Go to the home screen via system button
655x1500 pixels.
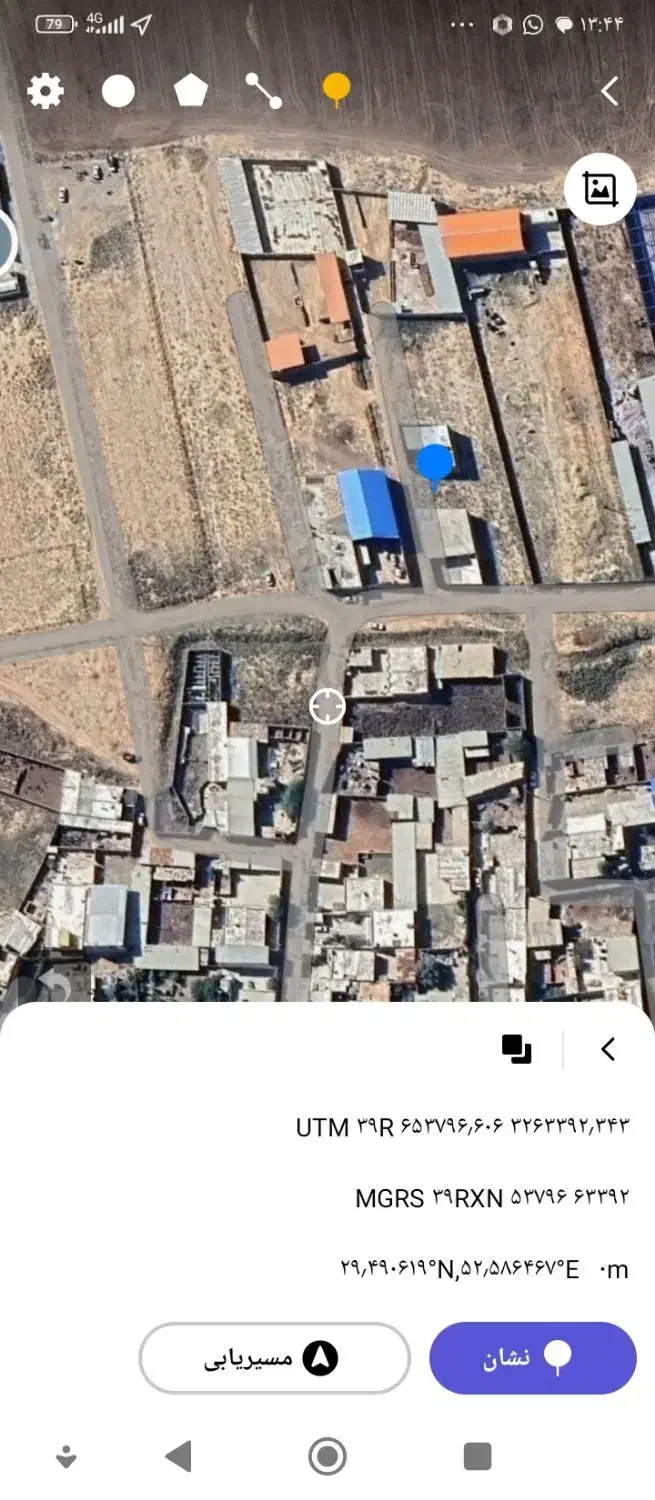[327, 1456]
